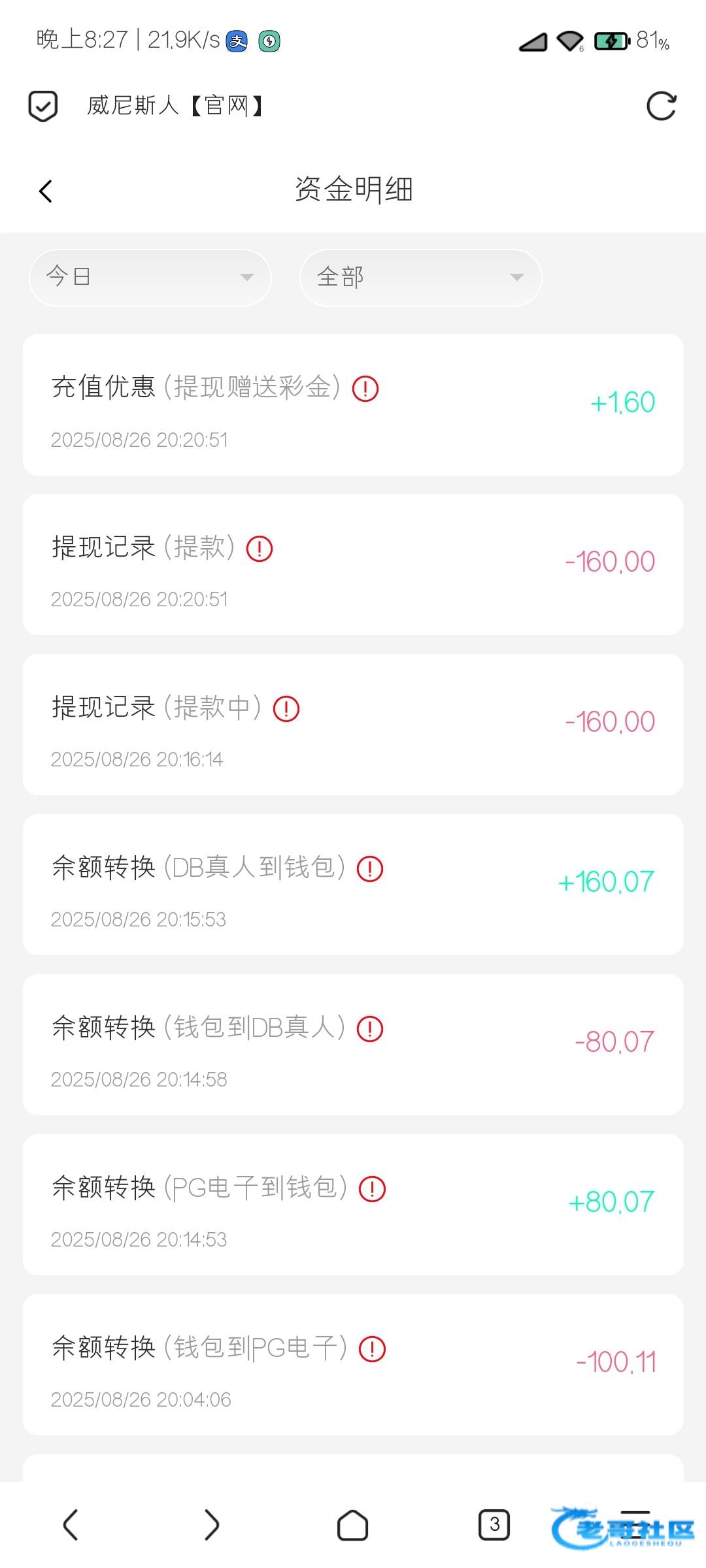This screenshot has width=706, height=1568.
Task: Reload the page with the refresh icon
Action: (x=661, y=106)
